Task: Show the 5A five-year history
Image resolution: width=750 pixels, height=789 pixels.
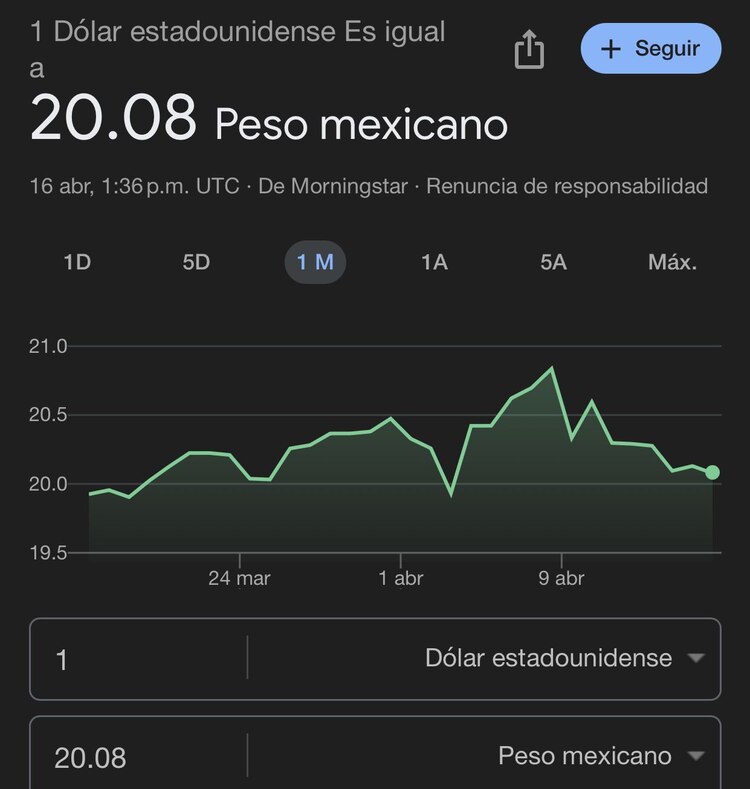Action: (553, 262)
